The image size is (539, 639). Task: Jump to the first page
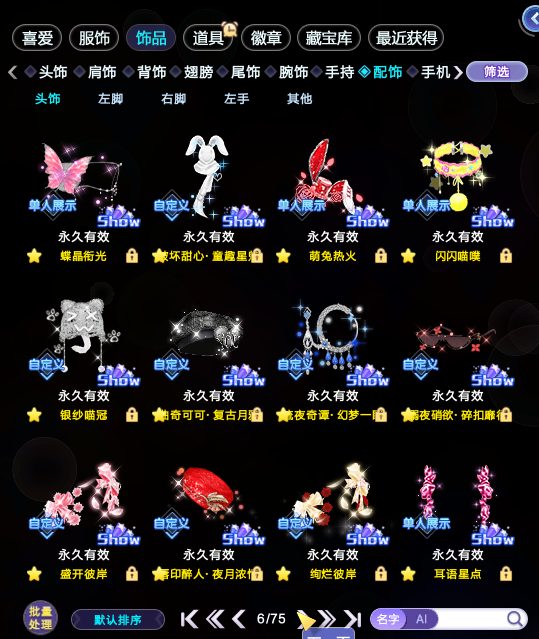coord(189,619)
